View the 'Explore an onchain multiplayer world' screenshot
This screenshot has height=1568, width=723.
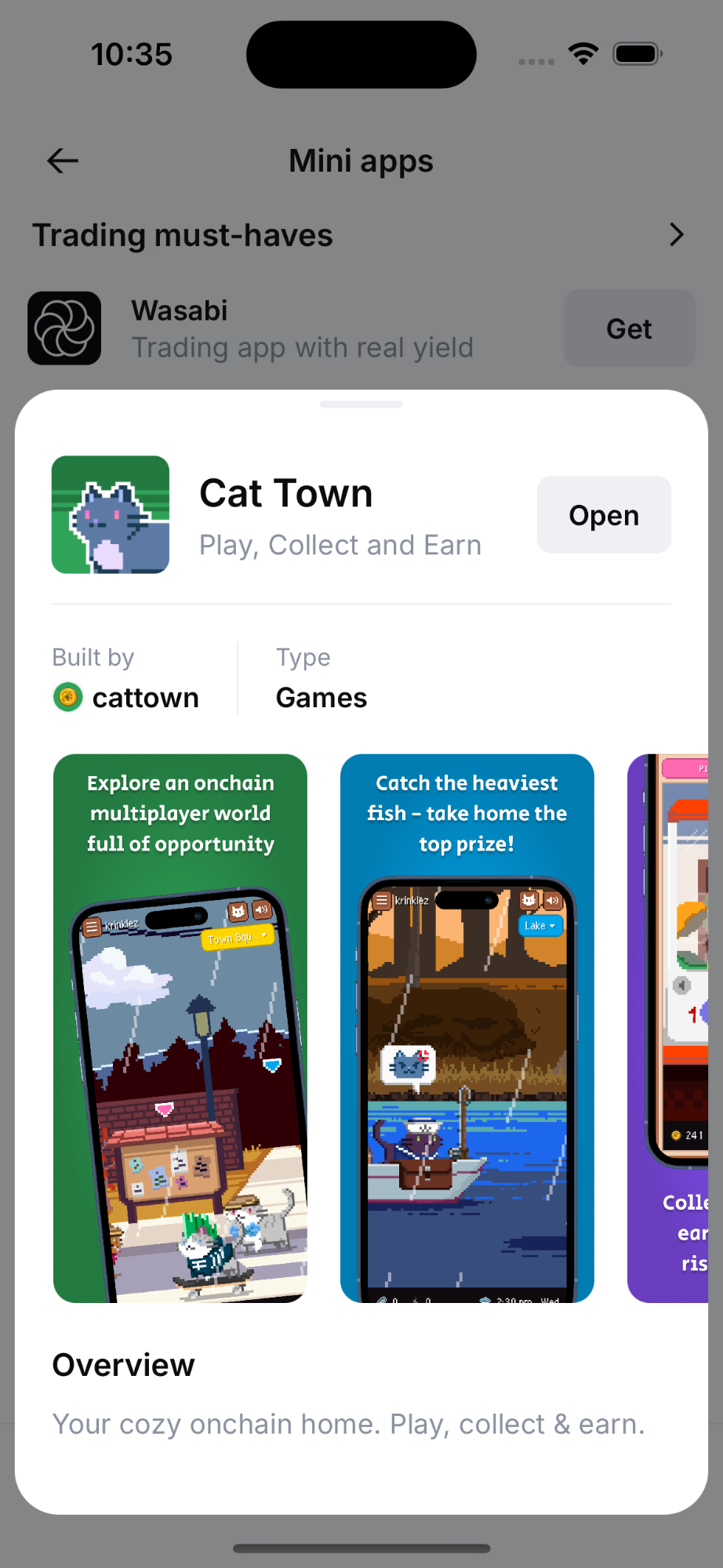(180, 1028)
